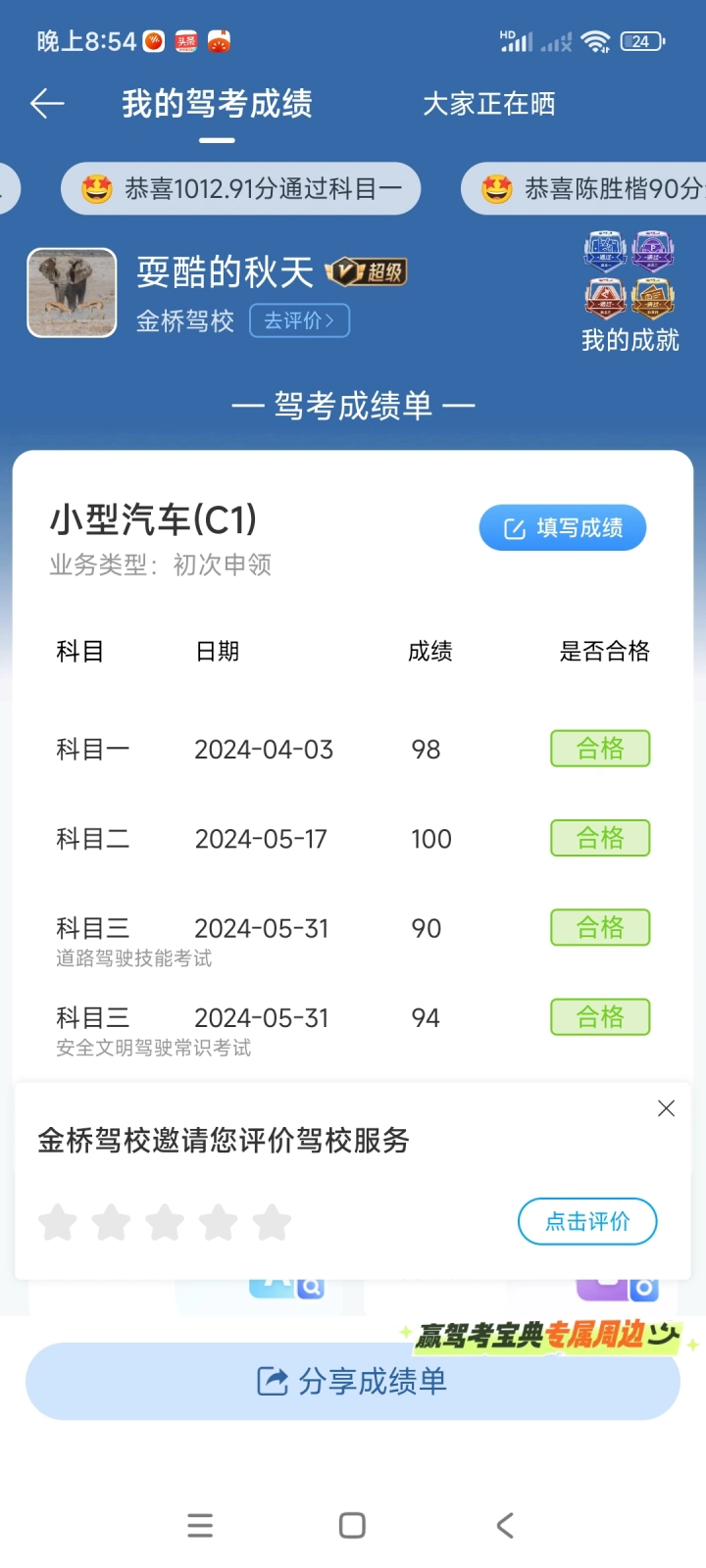Tap the 填写成绩 button

(x=563, y=528)
